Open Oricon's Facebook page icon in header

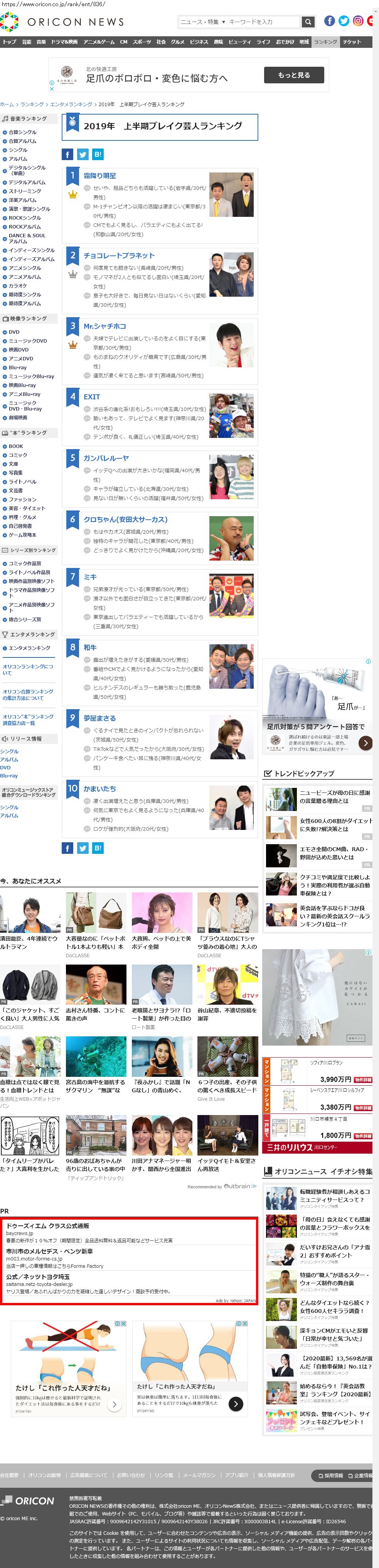[x=329, y=21]
